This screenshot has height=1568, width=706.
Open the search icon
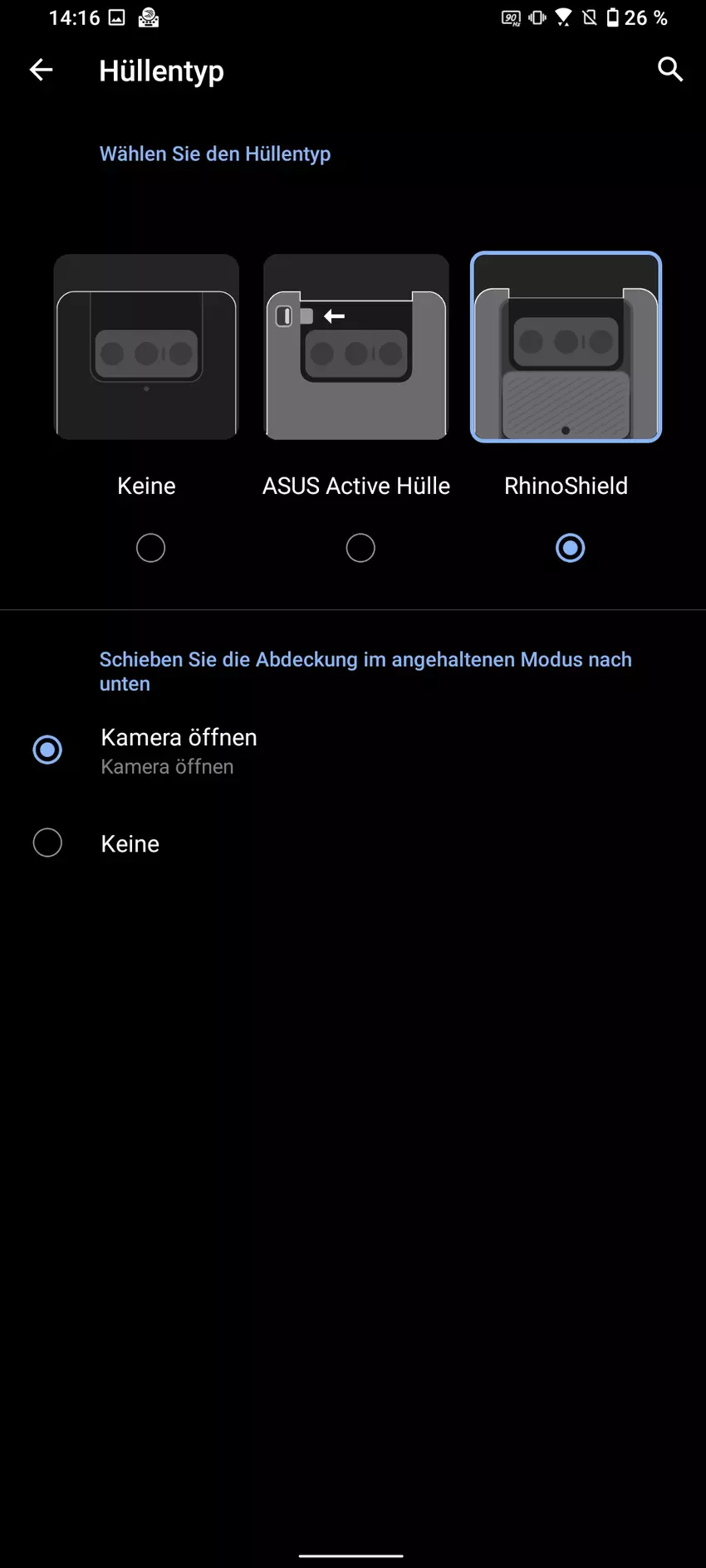coord(669,70)
